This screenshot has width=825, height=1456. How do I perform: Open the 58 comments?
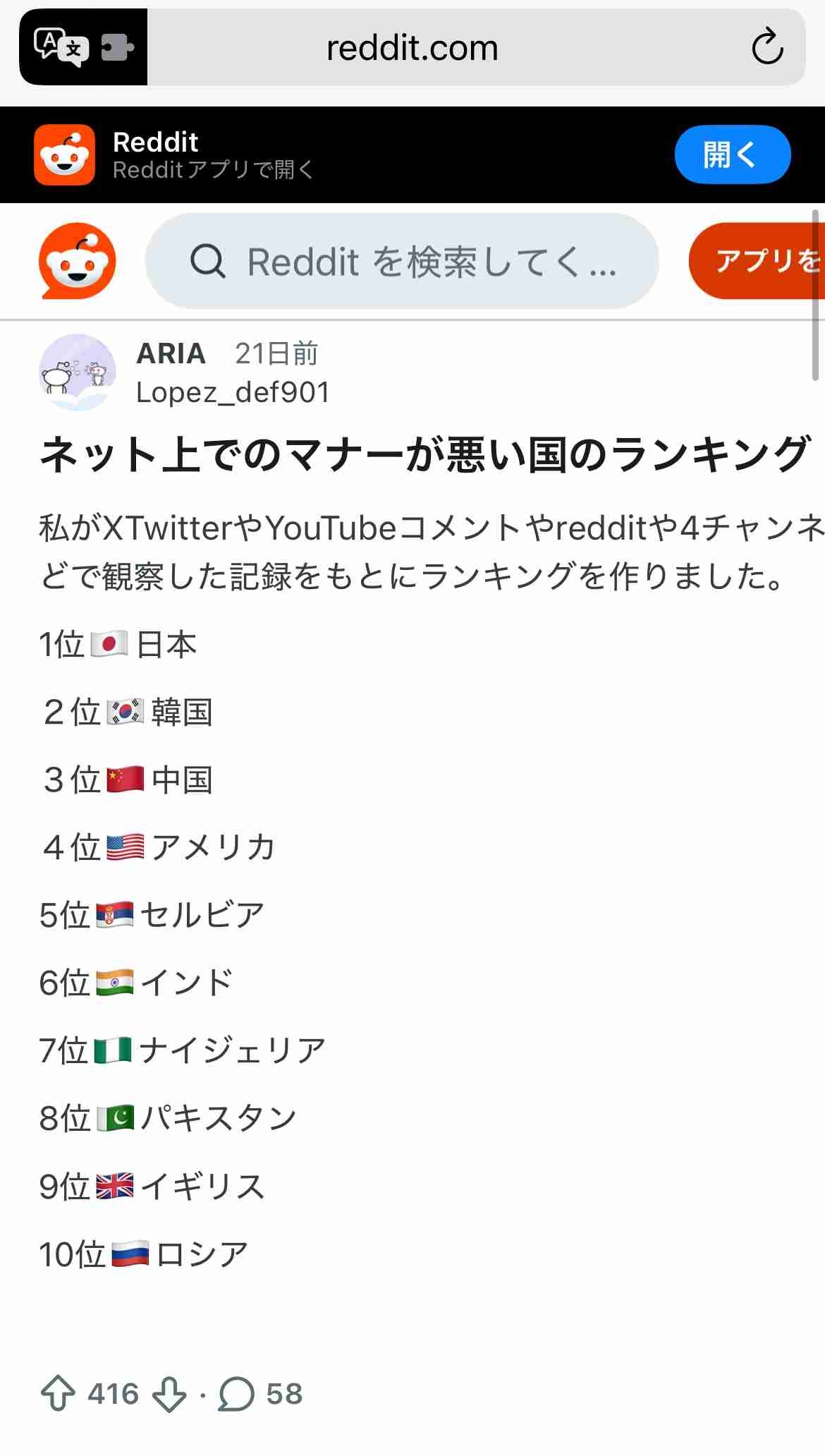pyautogui.click(x=259, y=1395)
